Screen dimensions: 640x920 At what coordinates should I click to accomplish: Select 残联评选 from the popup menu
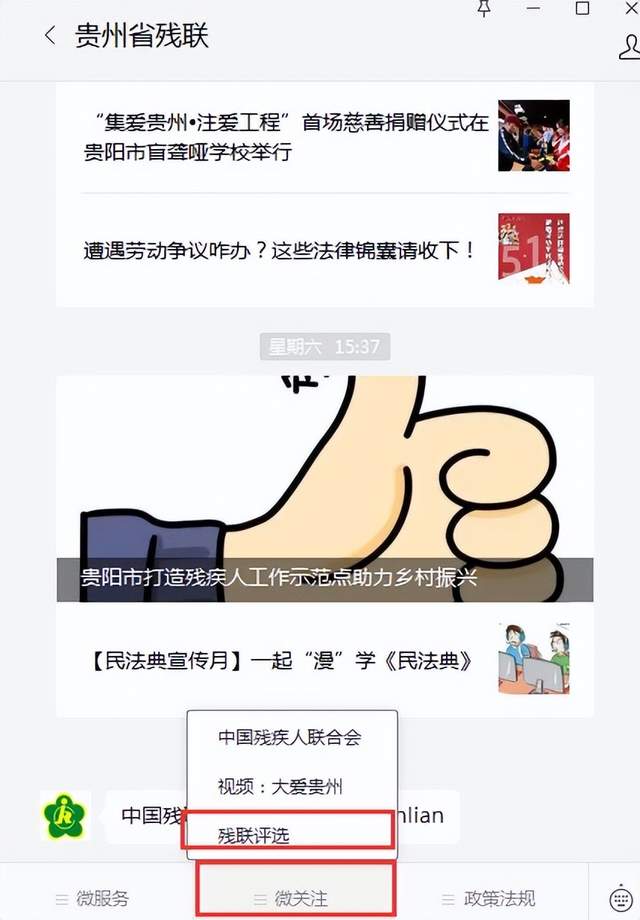pyautogui.click(x=254, y=834)
